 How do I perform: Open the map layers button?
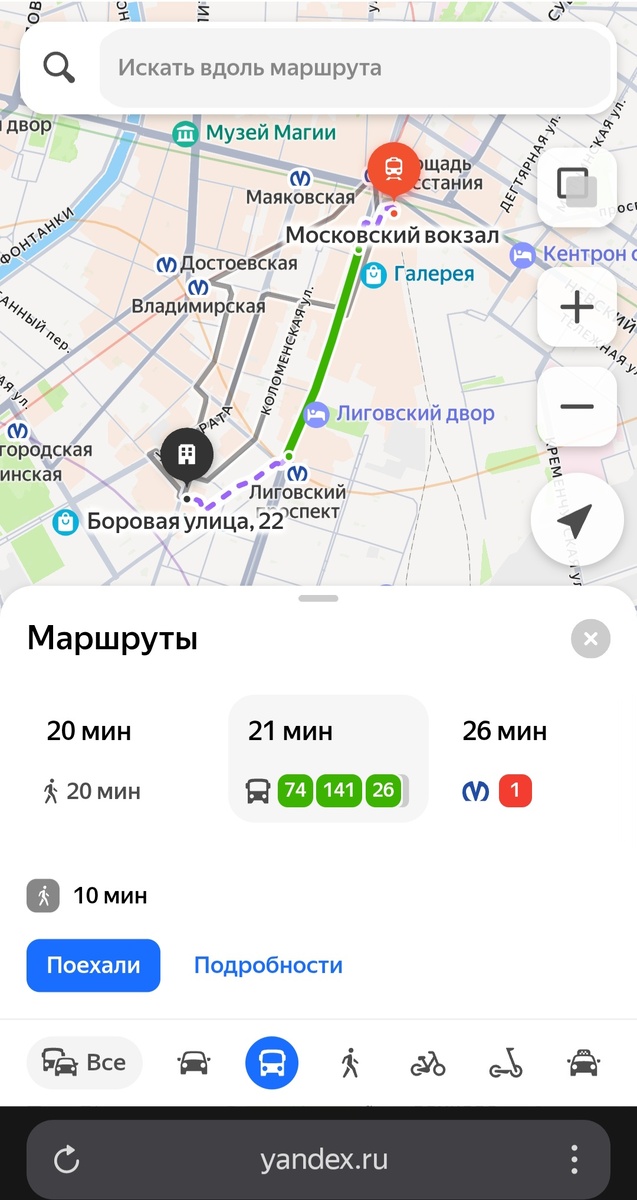[x=576, y=187]
